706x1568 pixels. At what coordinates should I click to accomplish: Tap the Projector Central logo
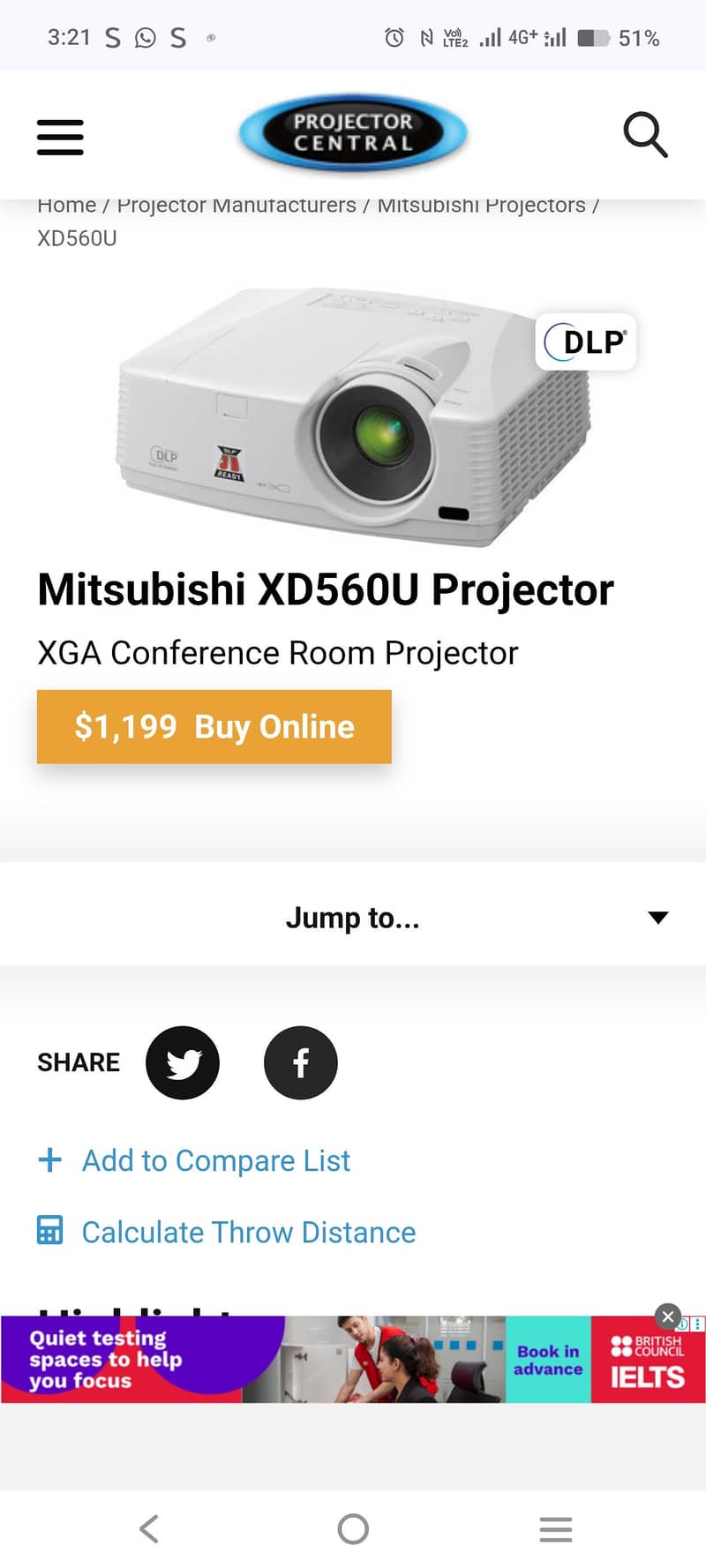[x=351, y=133]
